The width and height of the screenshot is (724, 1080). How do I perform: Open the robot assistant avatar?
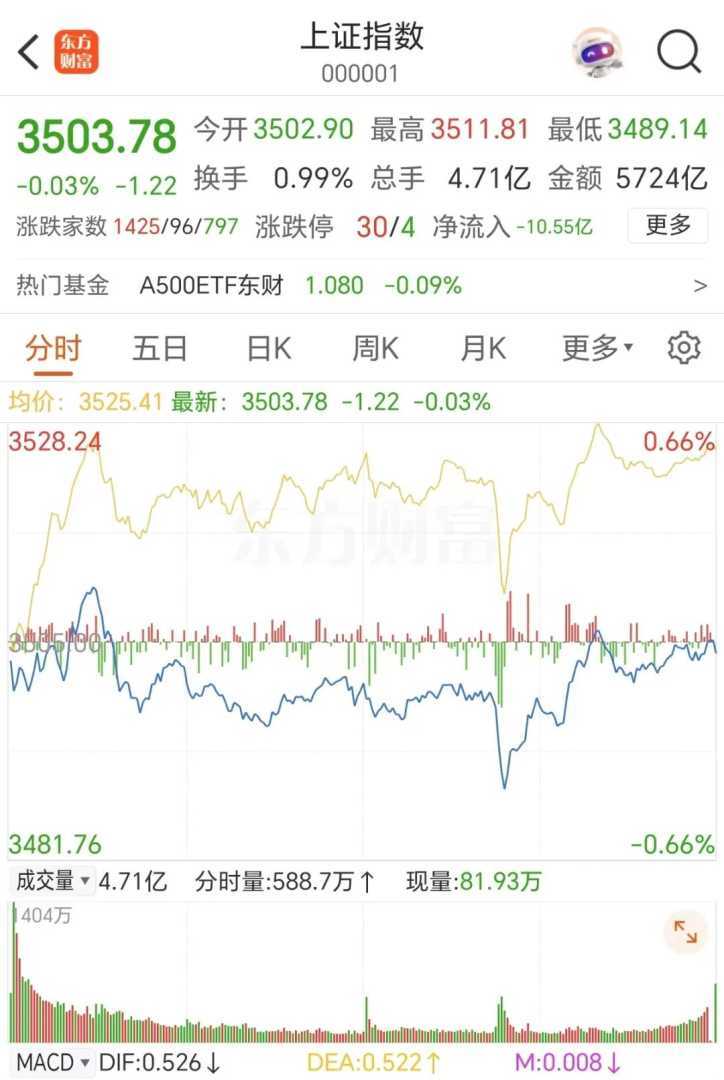point(597,52)
